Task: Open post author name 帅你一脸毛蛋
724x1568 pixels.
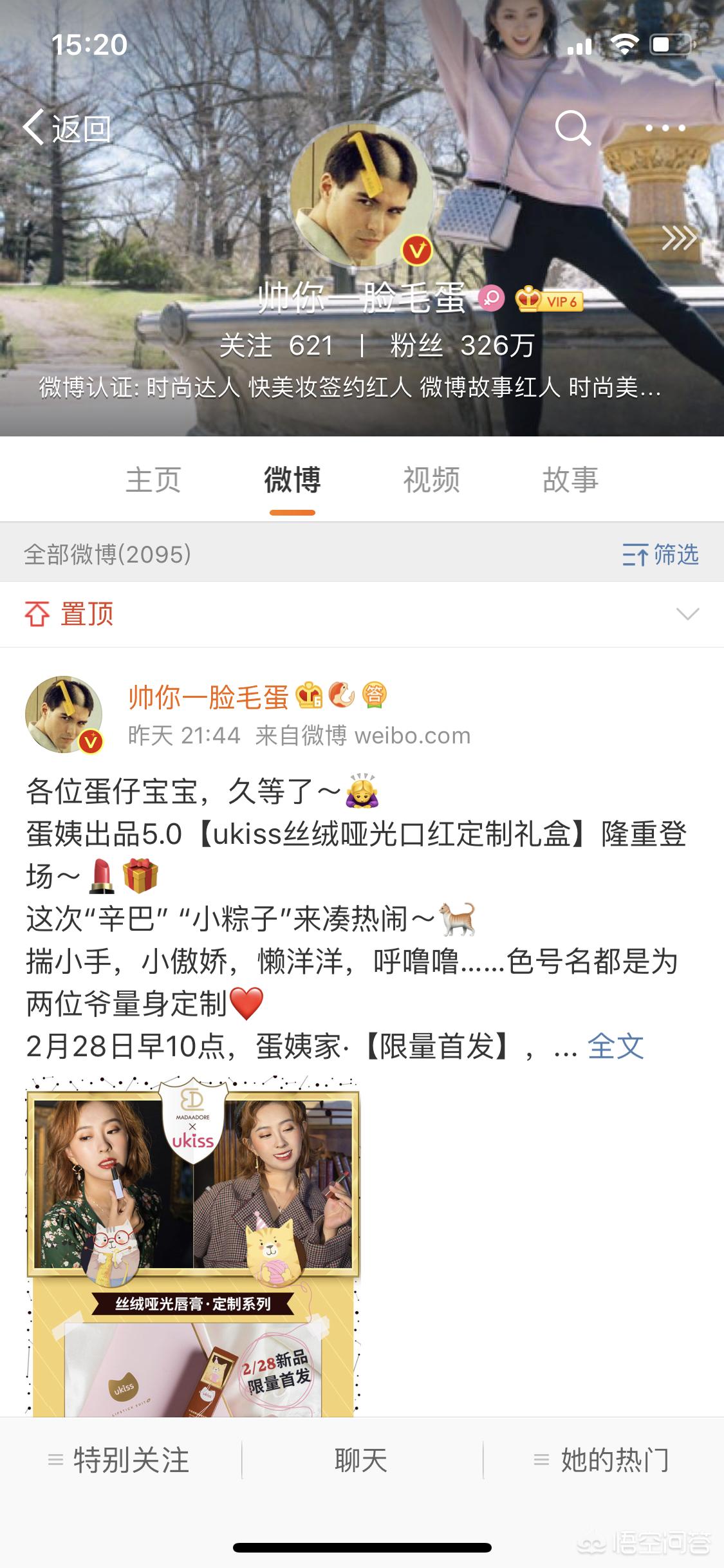Action: [x=208, y=697]
